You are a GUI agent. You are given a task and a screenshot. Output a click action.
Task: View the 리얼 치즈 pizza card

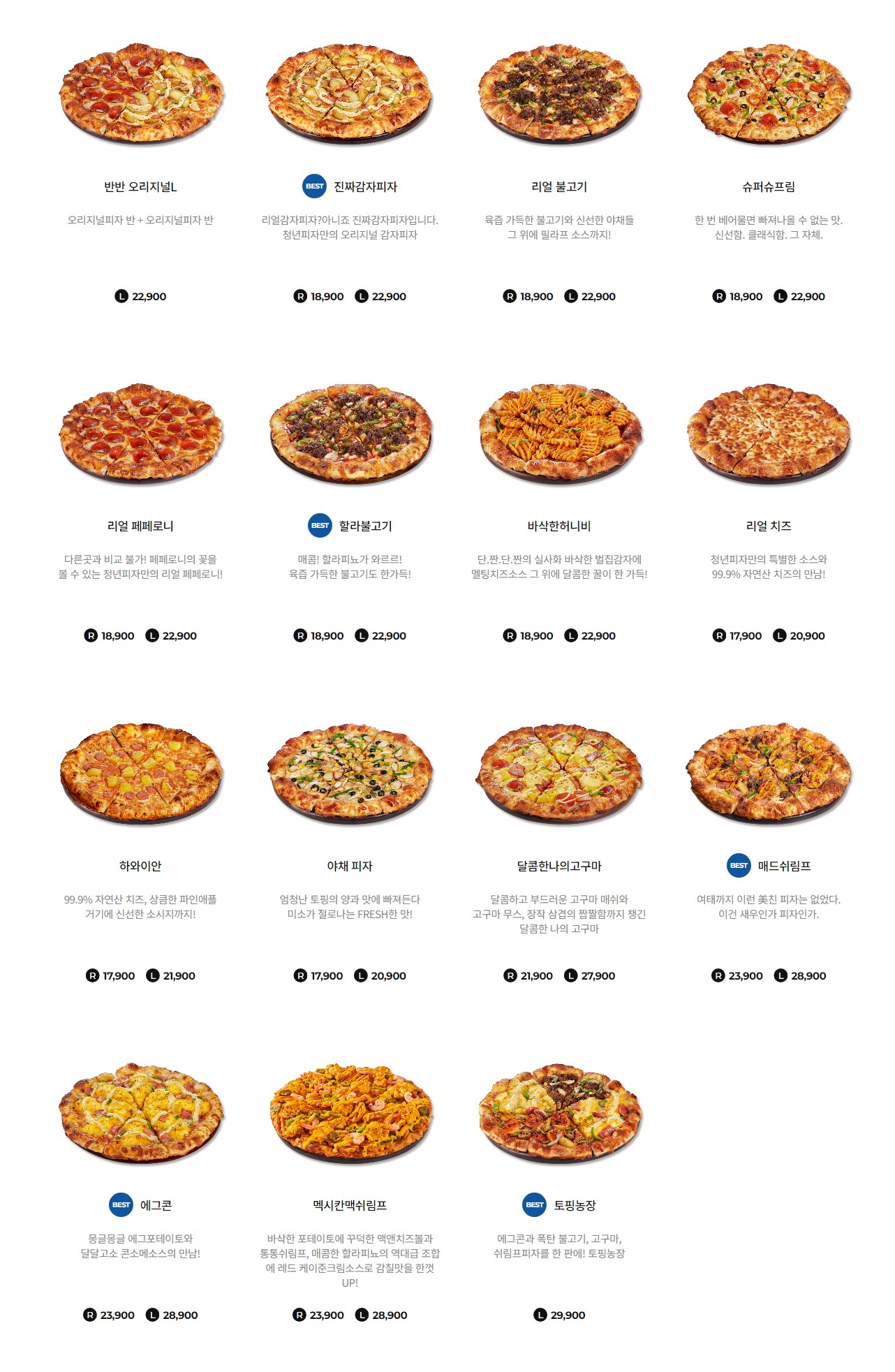769,434
